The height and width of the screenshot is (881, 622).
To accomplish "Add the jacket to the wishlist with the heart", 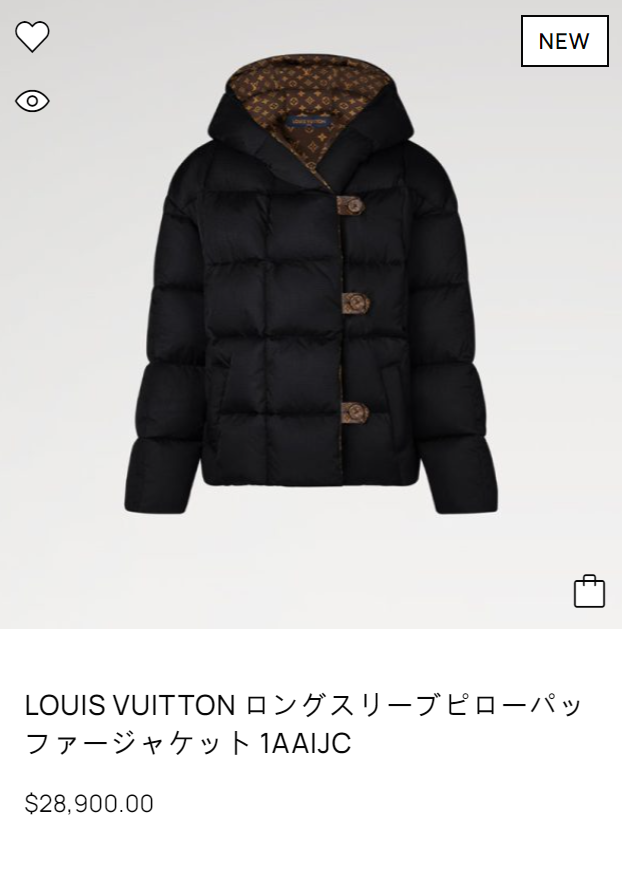I will point(32,37).
